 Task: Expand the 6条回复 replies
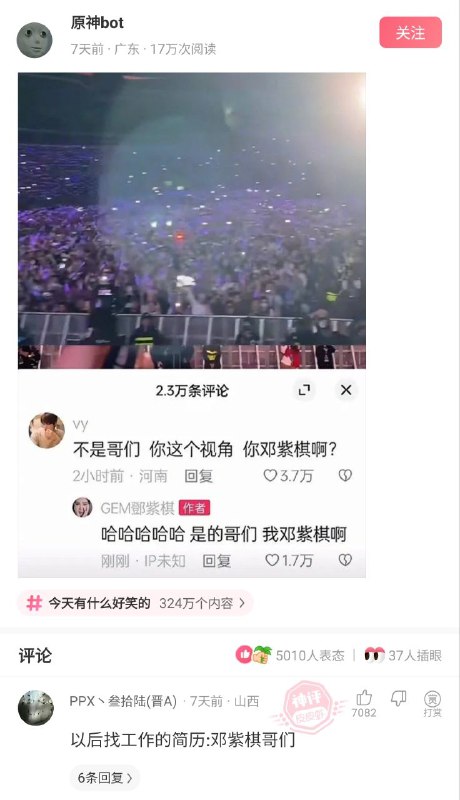click(104, 778)
